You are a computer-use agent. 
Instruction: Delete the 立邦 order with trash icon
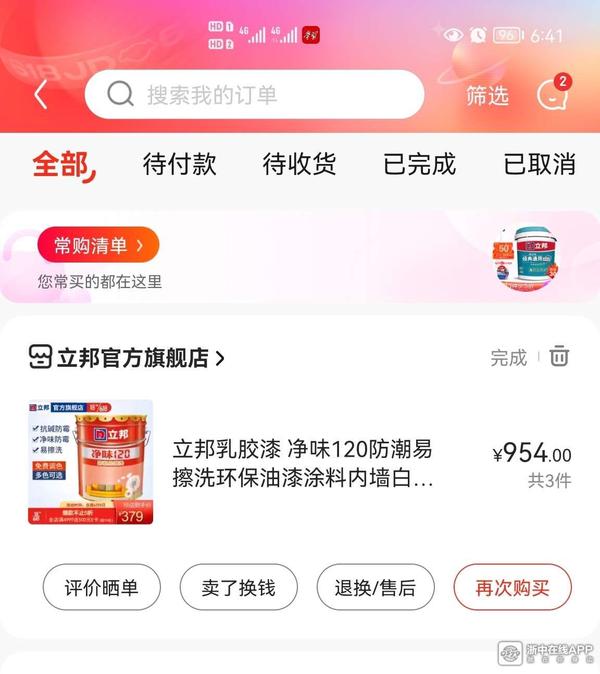tap(560, 356)
